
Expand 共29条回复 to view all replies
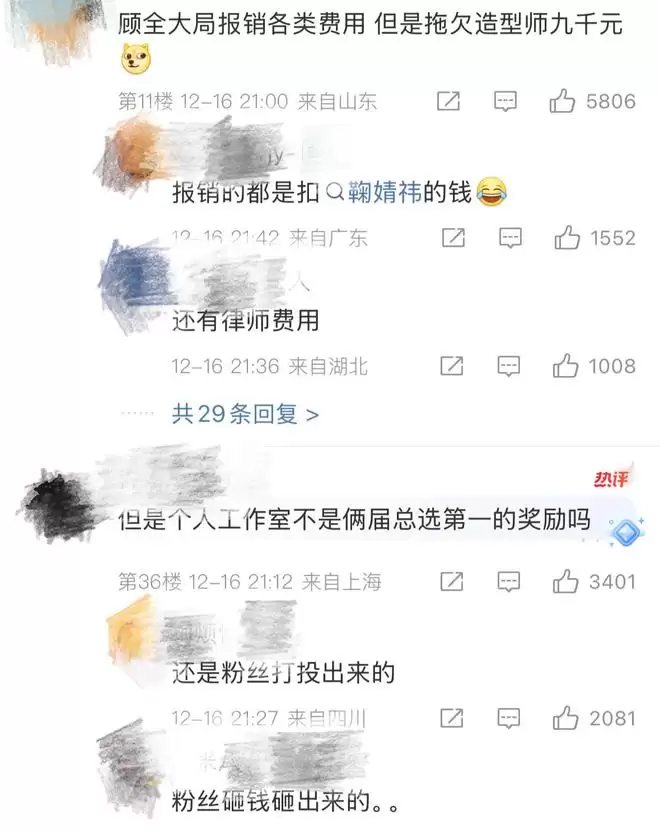245,413
